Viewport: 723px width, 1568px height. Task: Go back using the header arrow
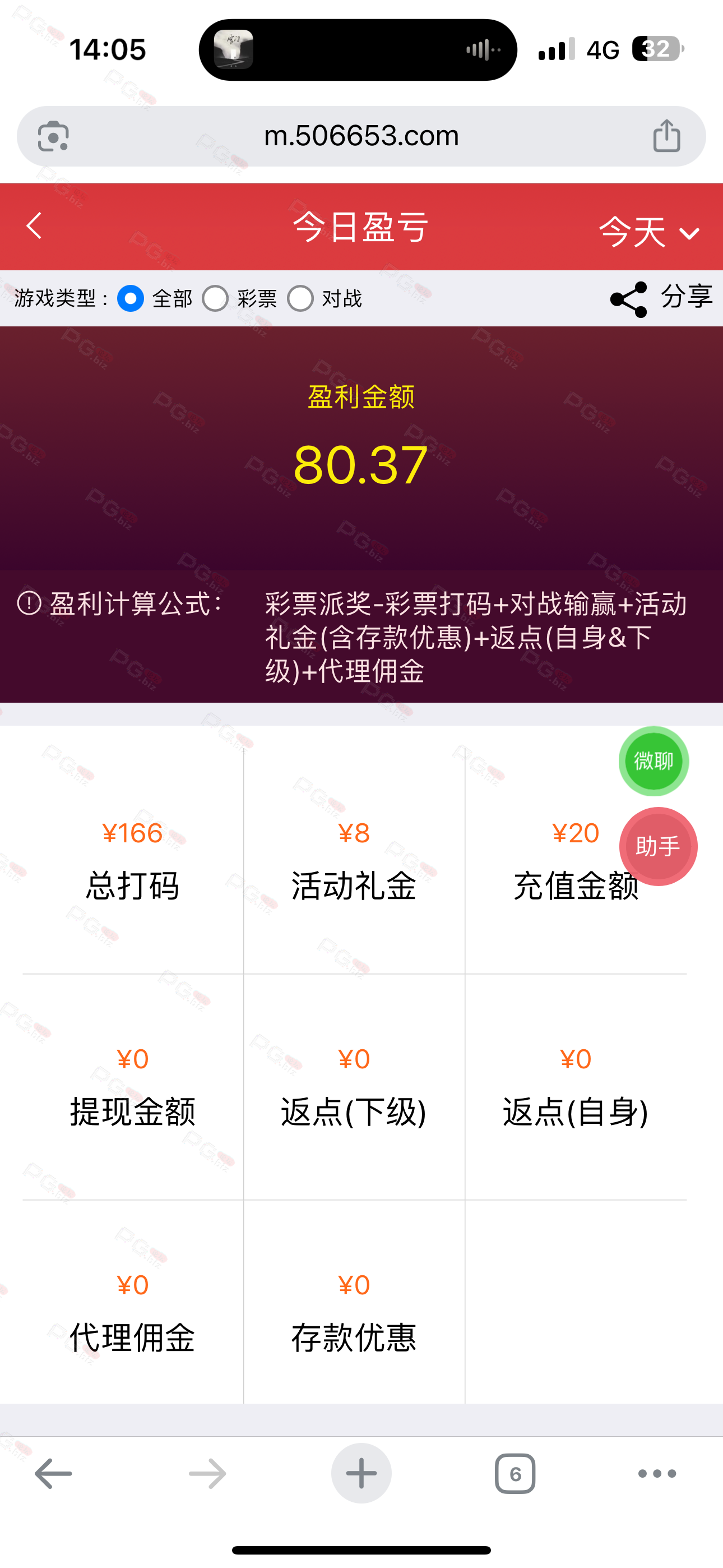pos(34,226)
